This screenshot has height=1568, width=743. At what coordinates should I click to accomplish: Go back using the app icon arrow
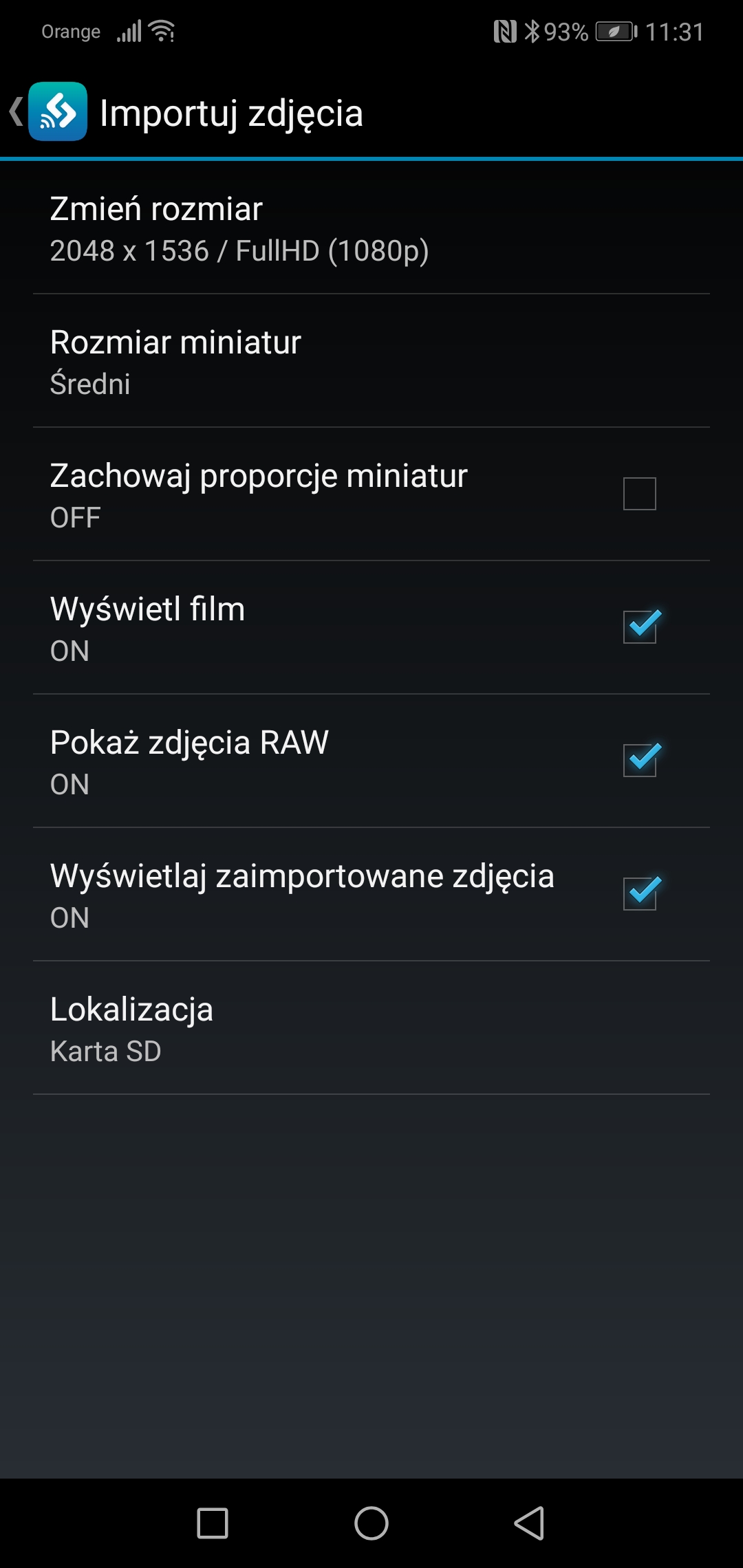coord(47,111)
